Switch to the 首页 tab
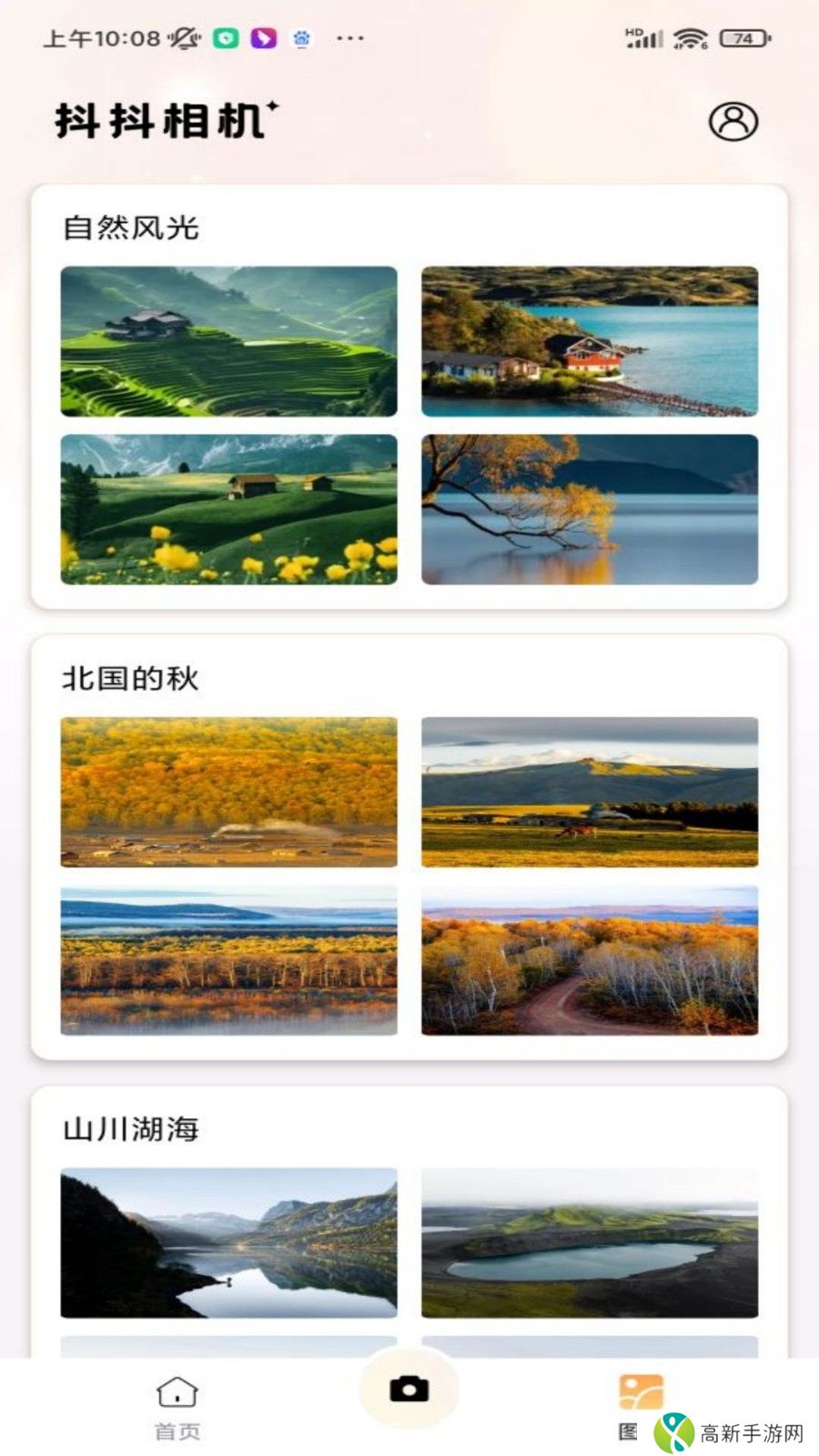819x1456 pixels. [177, 1407]
